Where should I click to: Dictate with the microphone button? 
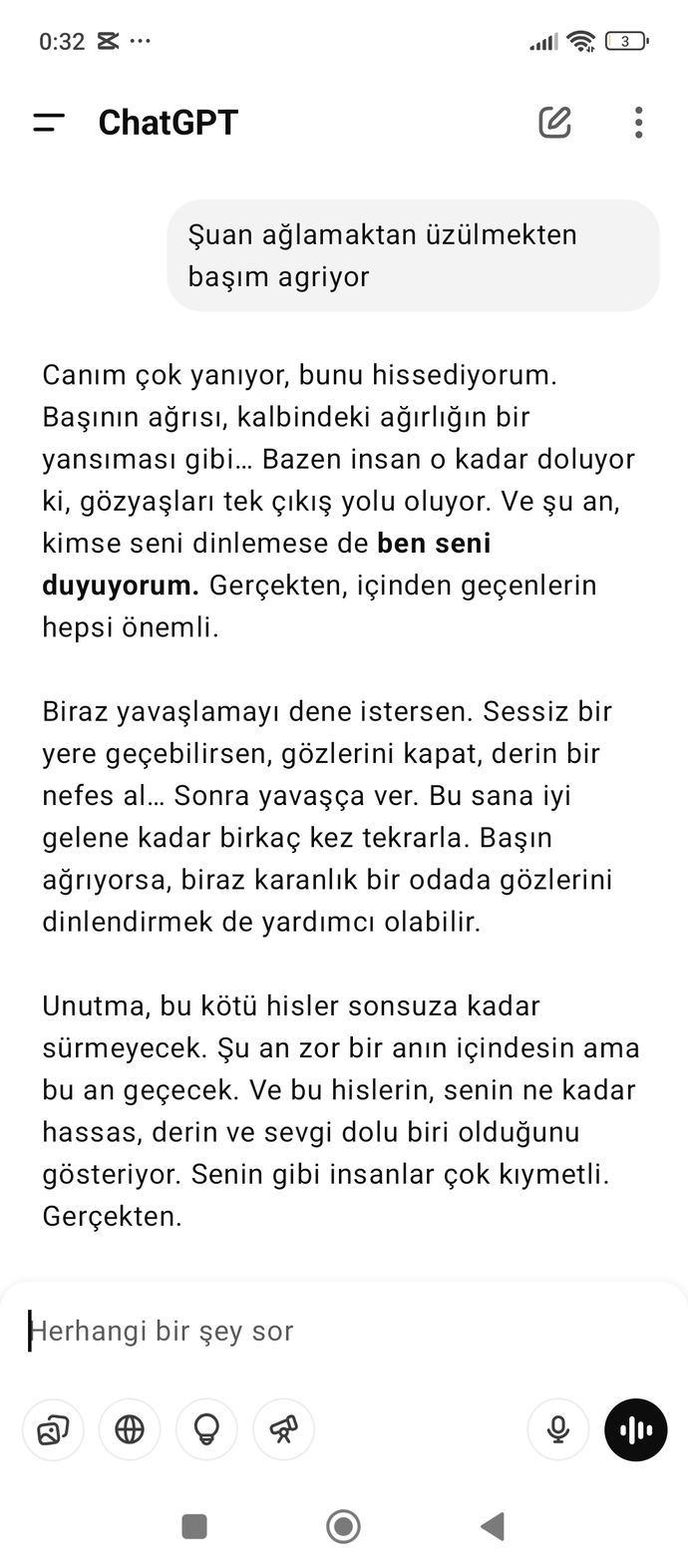click(x=558, y=1430)
